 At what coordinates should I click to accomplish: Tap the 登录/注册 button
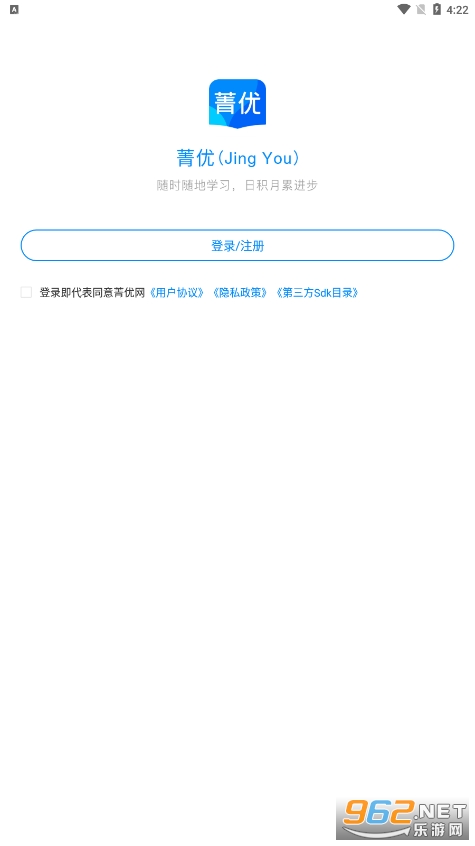point(238,245)
